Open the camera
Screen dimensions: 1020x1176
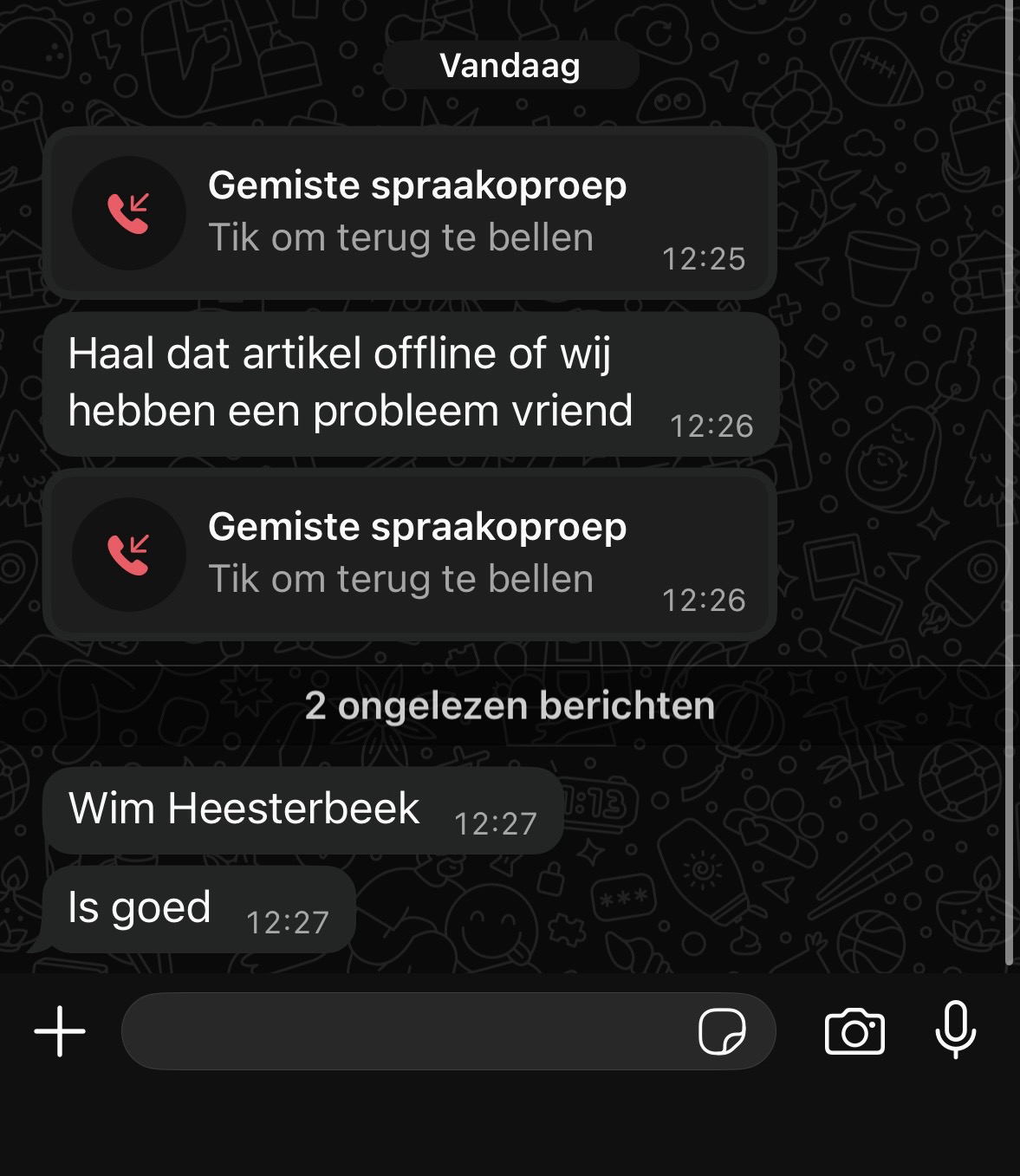[x=854, y=1031]
